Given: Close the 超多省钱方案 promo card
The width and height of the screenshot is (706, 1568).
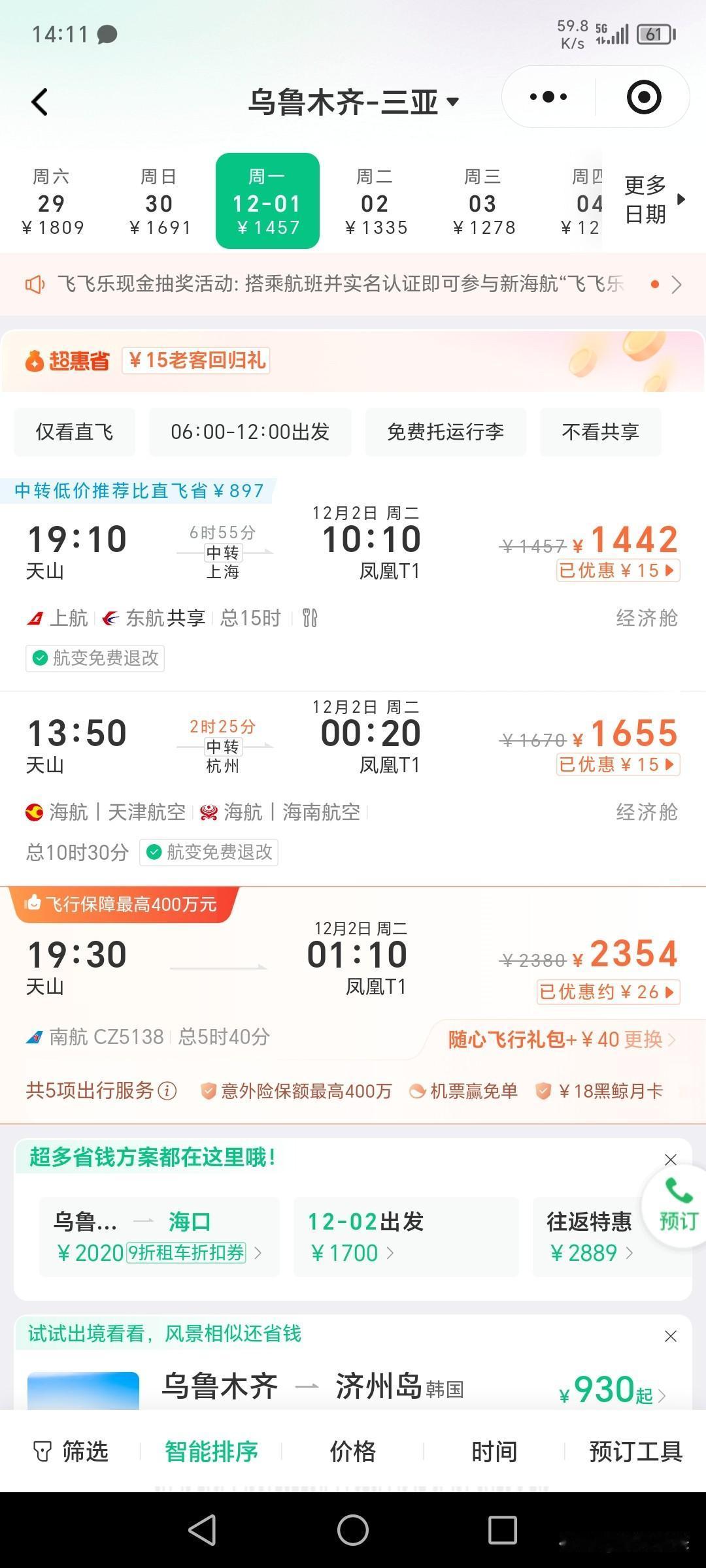Looking at the screenshot, I should point(671,1158).
